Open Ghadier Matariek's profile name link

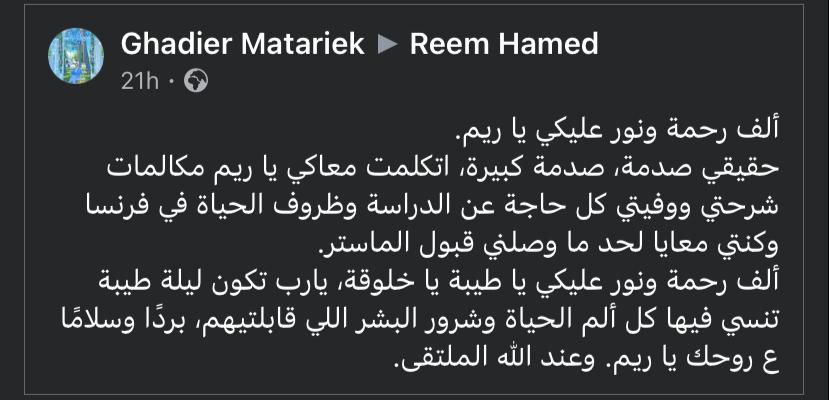click(243, 43)
